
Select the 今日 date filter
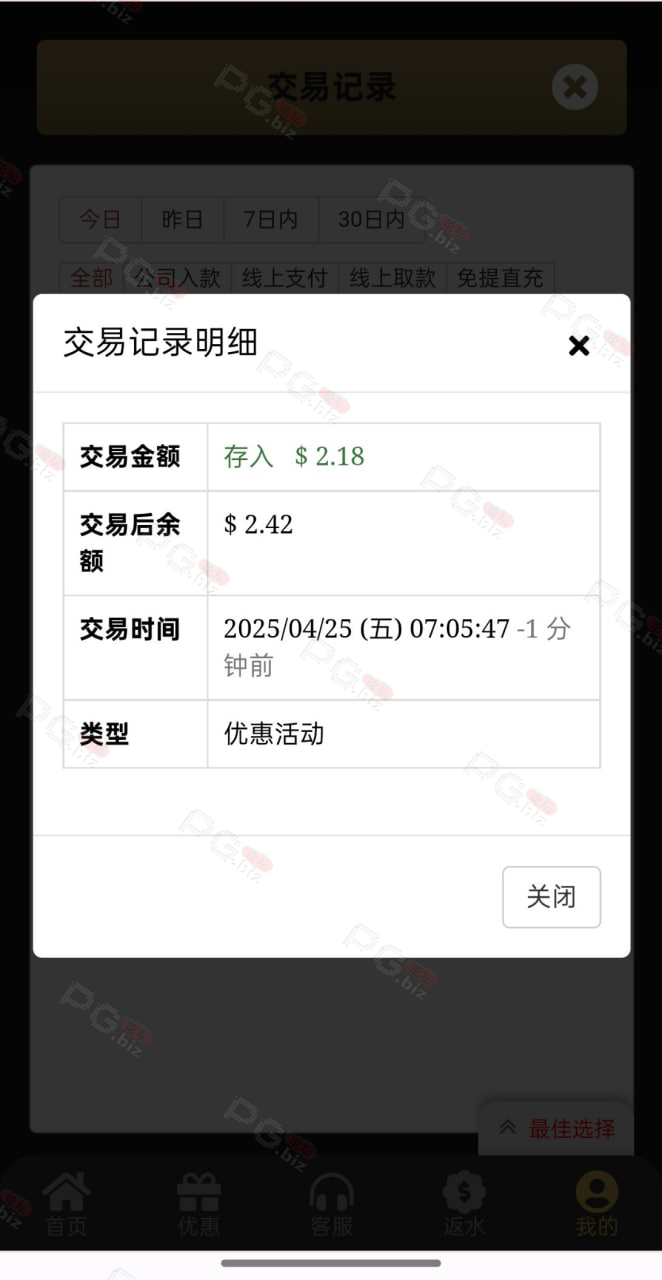pyautogui.click(x=100, y=219)
